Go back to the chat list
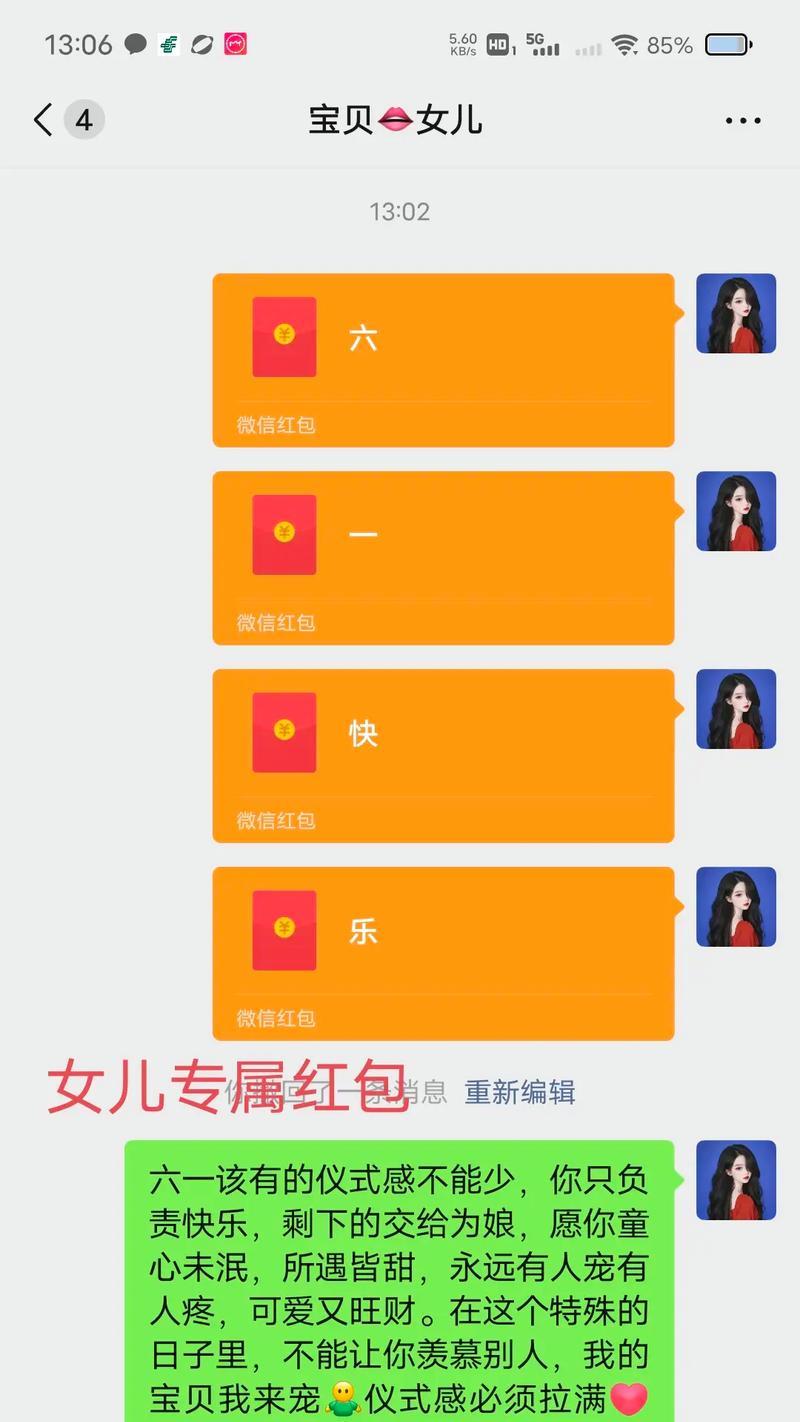Image resolution: width=800 pixels, height=1422 pixels. coord(43,121)
